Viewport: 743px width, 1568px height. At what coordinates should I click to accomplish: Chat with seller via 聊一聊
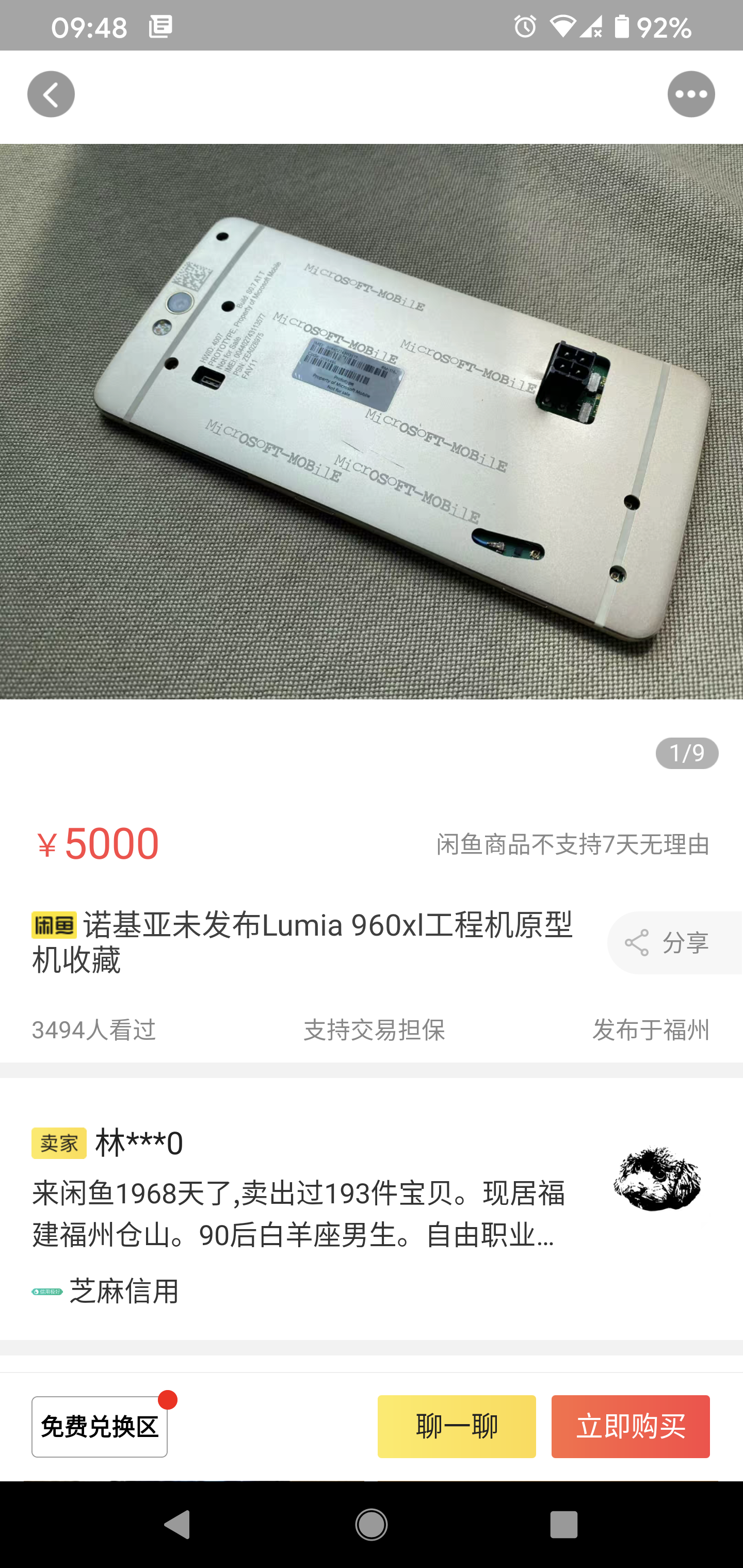pyautogui.click(x=457, y=1427)
